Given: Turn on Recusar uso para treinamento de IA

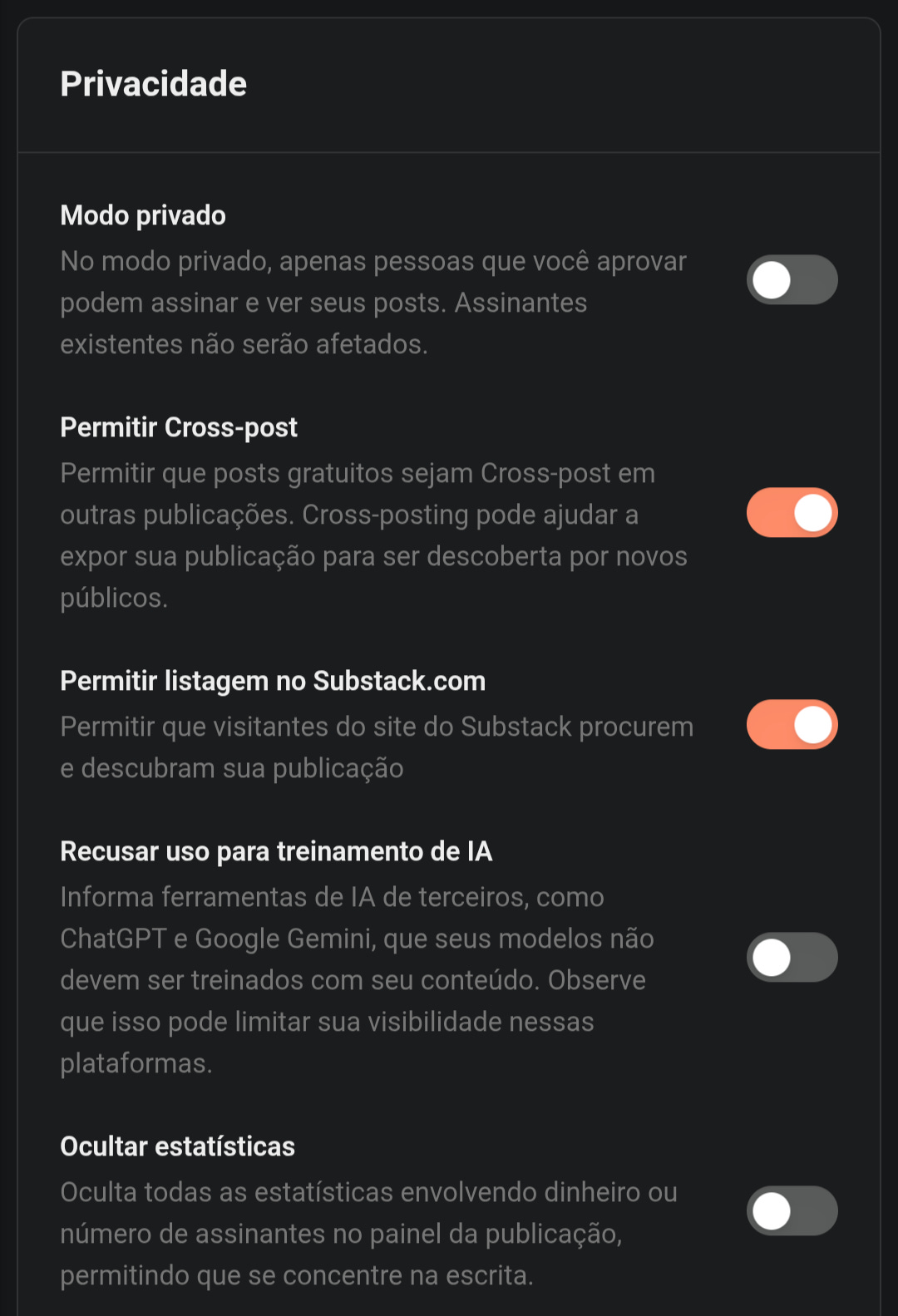Looking at the screenshot, I should 792,957.
